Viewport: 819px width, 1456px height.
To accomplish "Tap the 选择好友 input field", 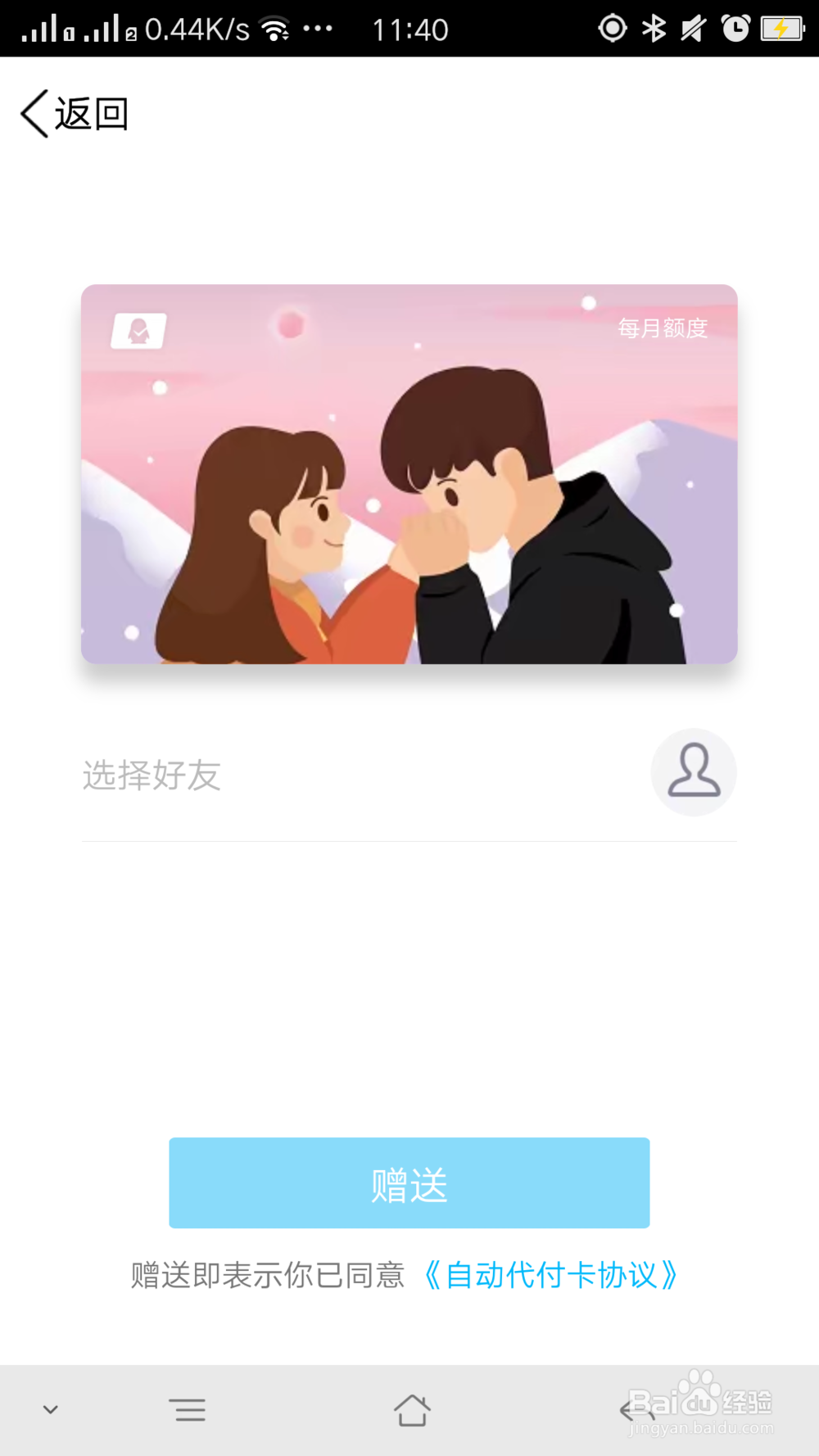I will click(x=246, y=776).
